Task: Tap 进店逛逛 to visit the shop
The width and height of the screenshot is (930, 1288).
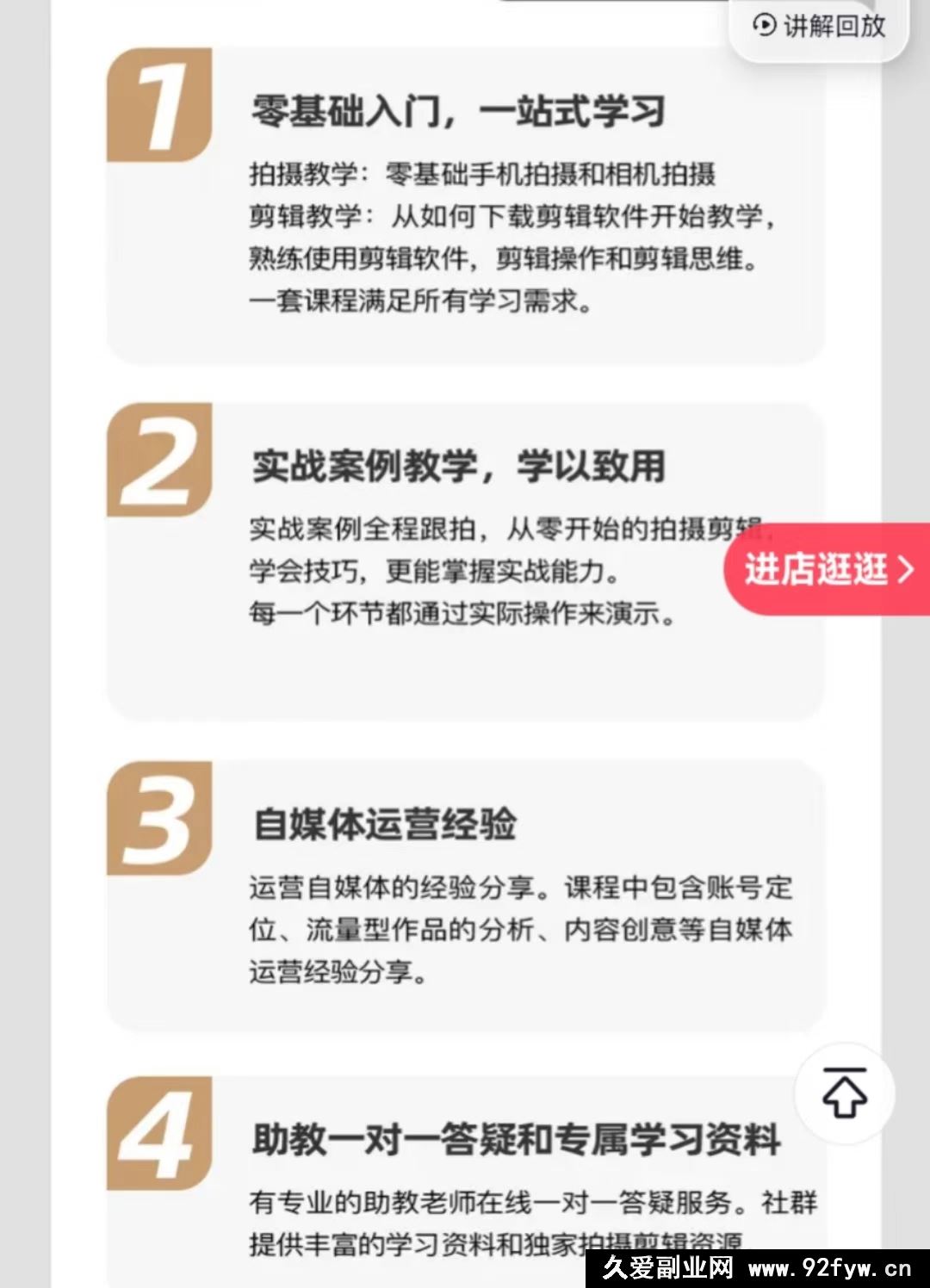Action: [x=828, y=569]
